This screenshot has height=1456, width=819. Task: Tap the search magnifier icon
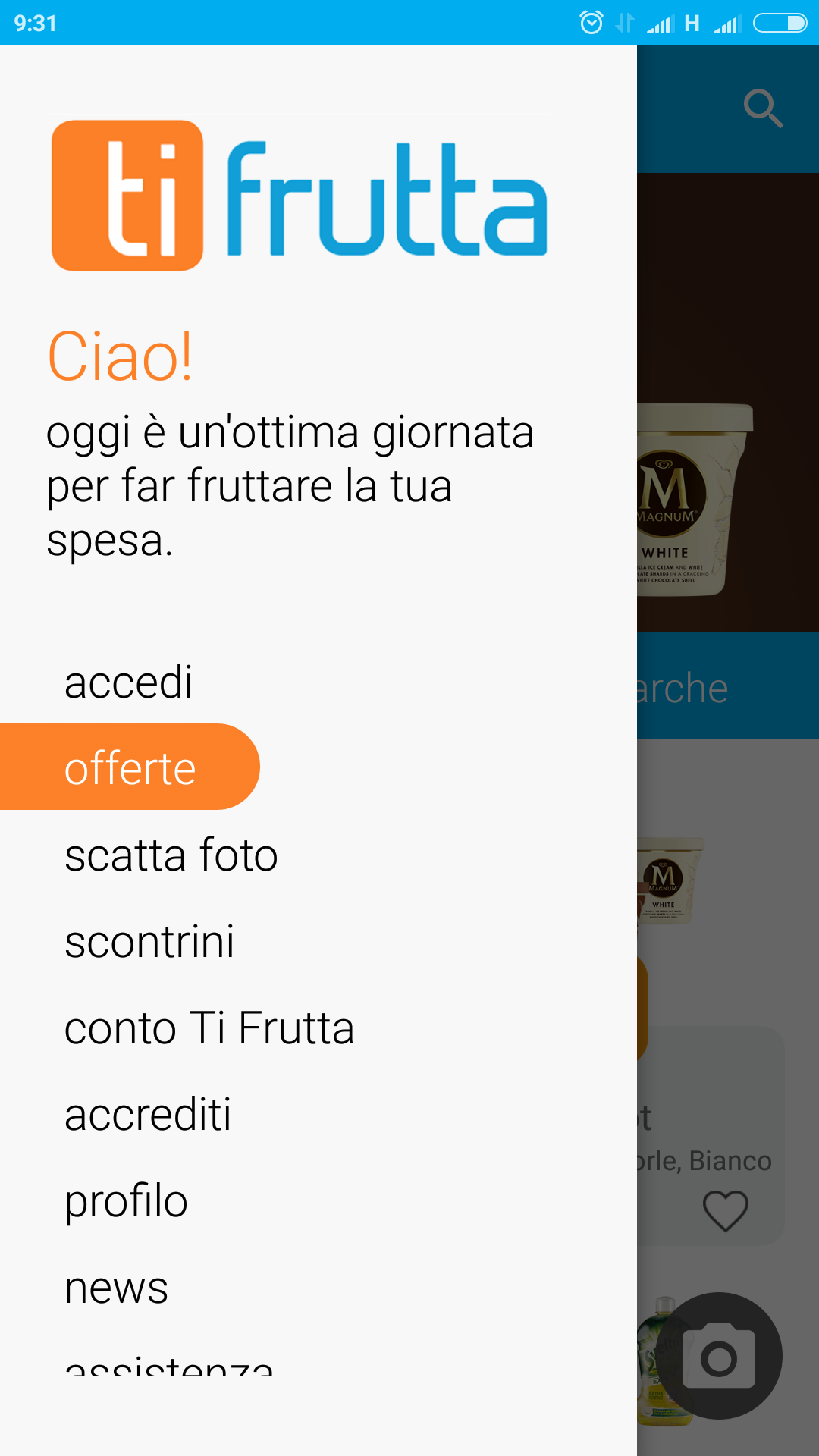(763, 108)
